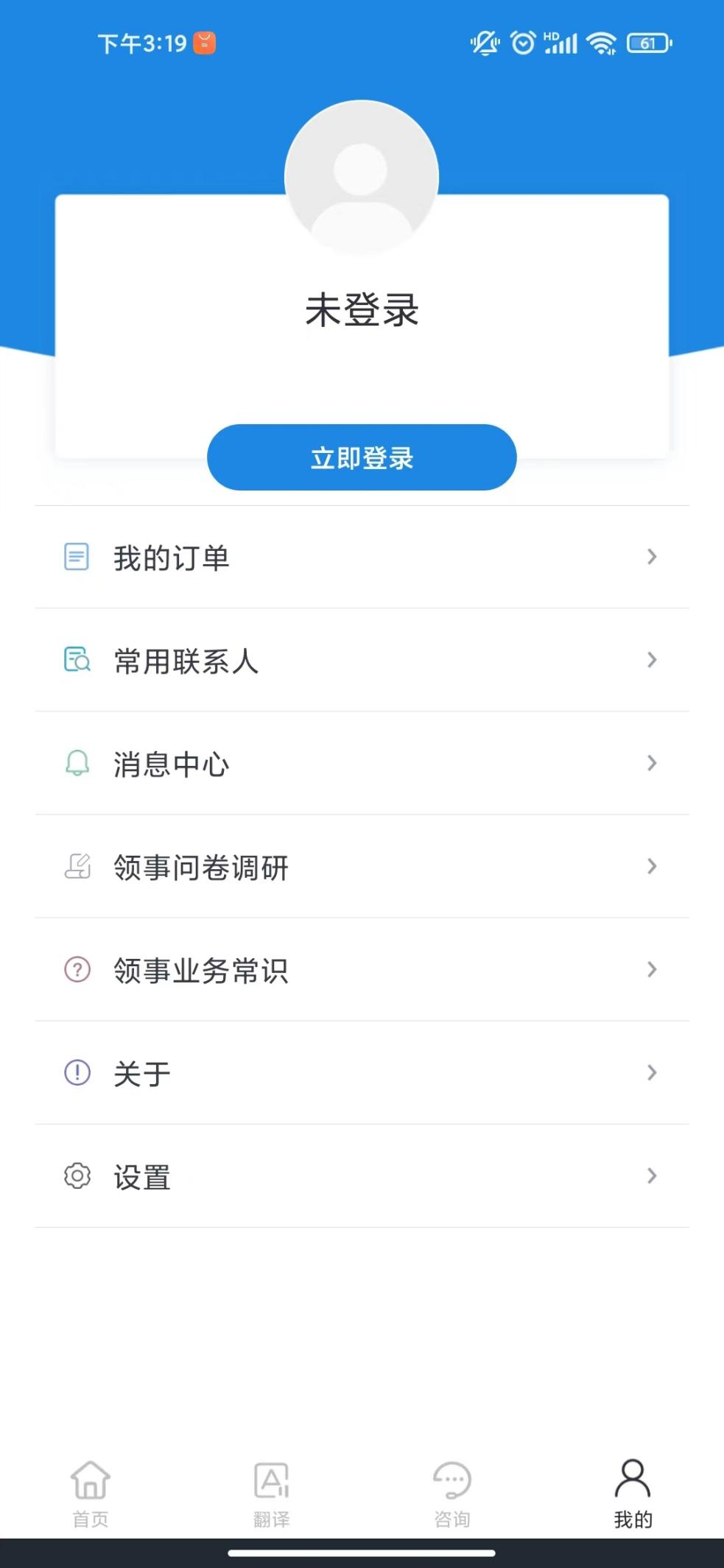Open the 关于 about row
Viewport: 724px width, 1568px height.
[x=362, y=1073]
